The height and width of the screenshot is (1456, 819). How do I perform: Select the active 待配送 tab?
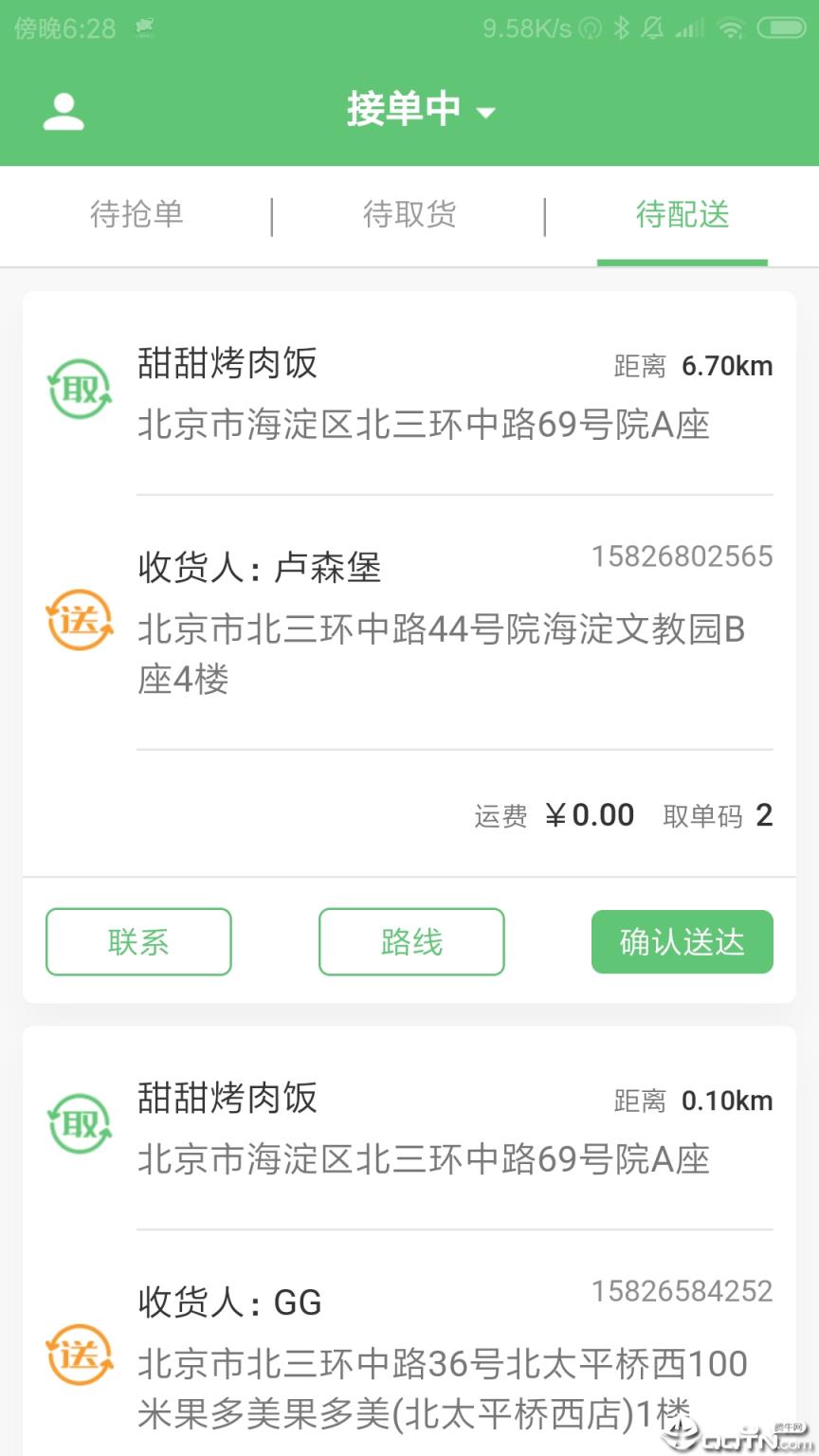pyautogui.click(x=682, y=215)
